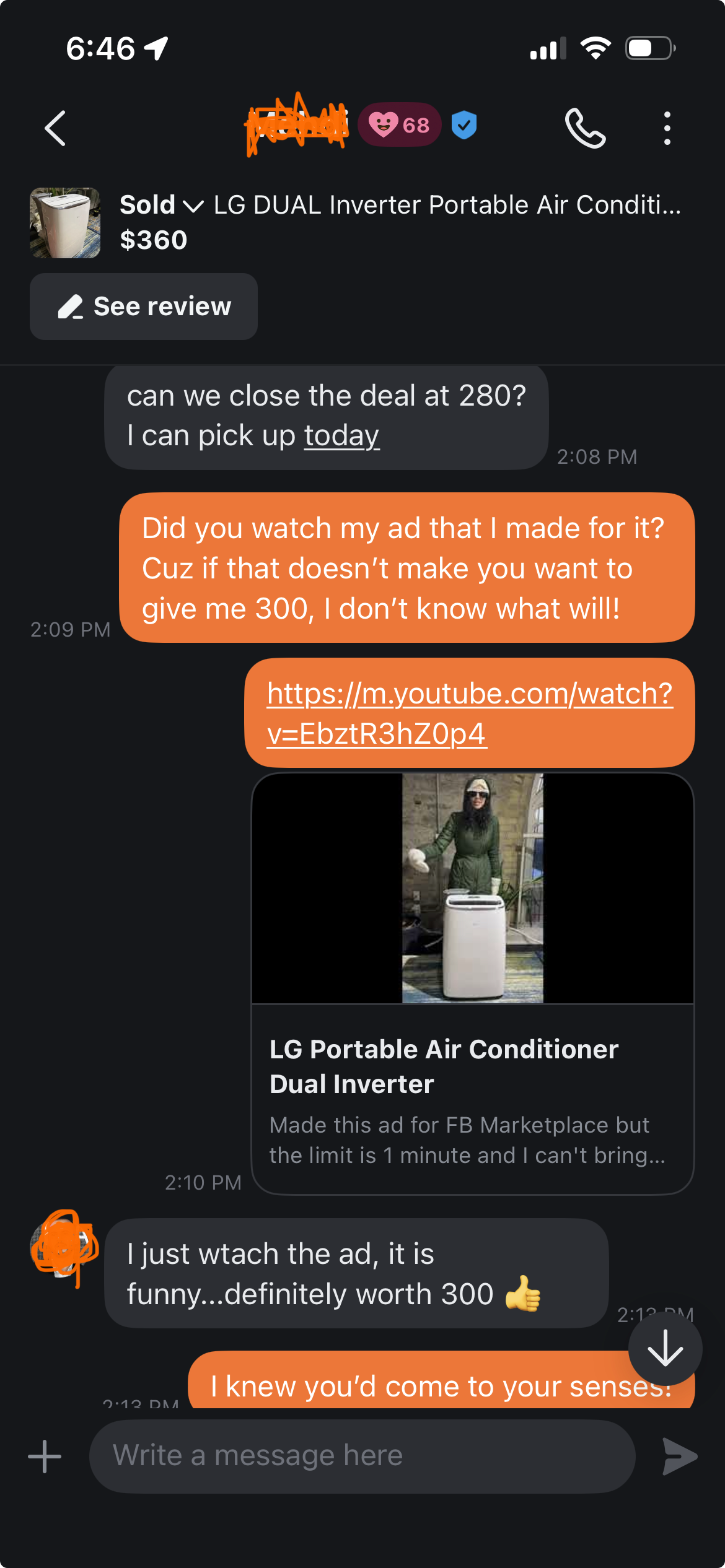The image size is (725, 1568).
Task: Call the buyer with the phone icon
Action: [585, 128]
